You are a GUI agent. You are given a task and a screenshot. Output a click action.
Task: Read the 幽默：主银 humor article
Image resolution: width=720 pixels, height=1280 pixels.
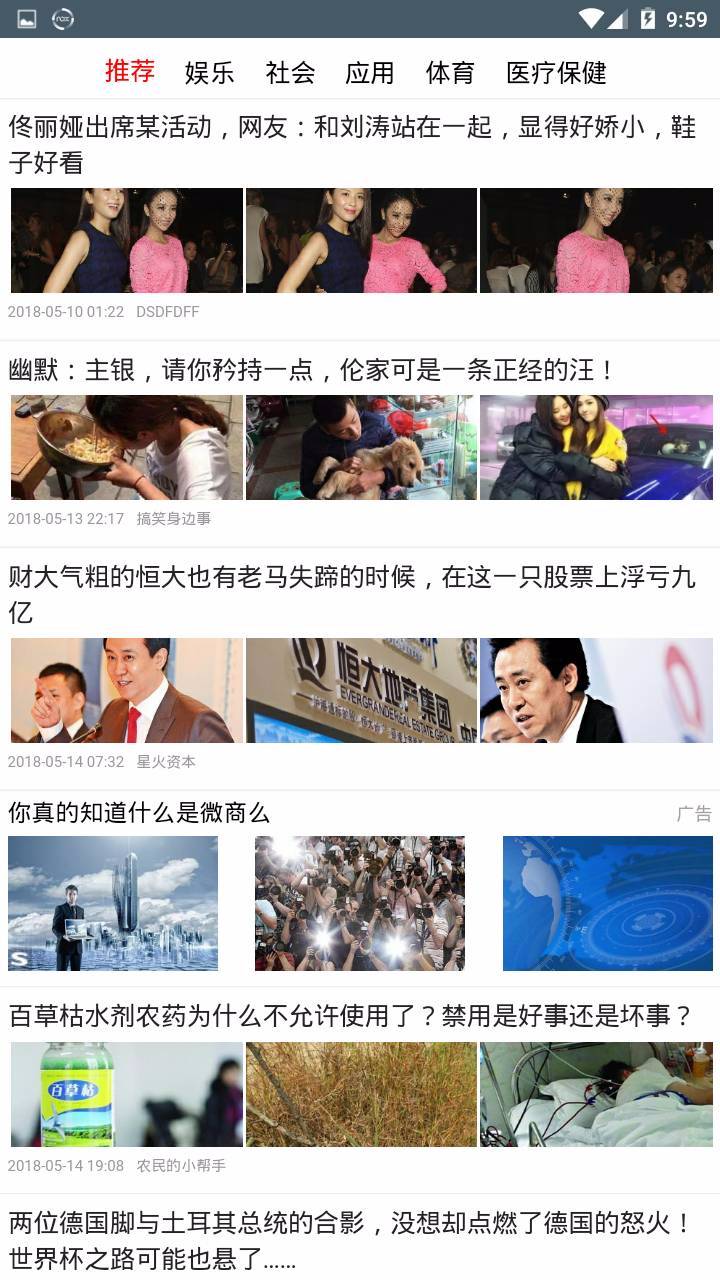click(312, 371)
